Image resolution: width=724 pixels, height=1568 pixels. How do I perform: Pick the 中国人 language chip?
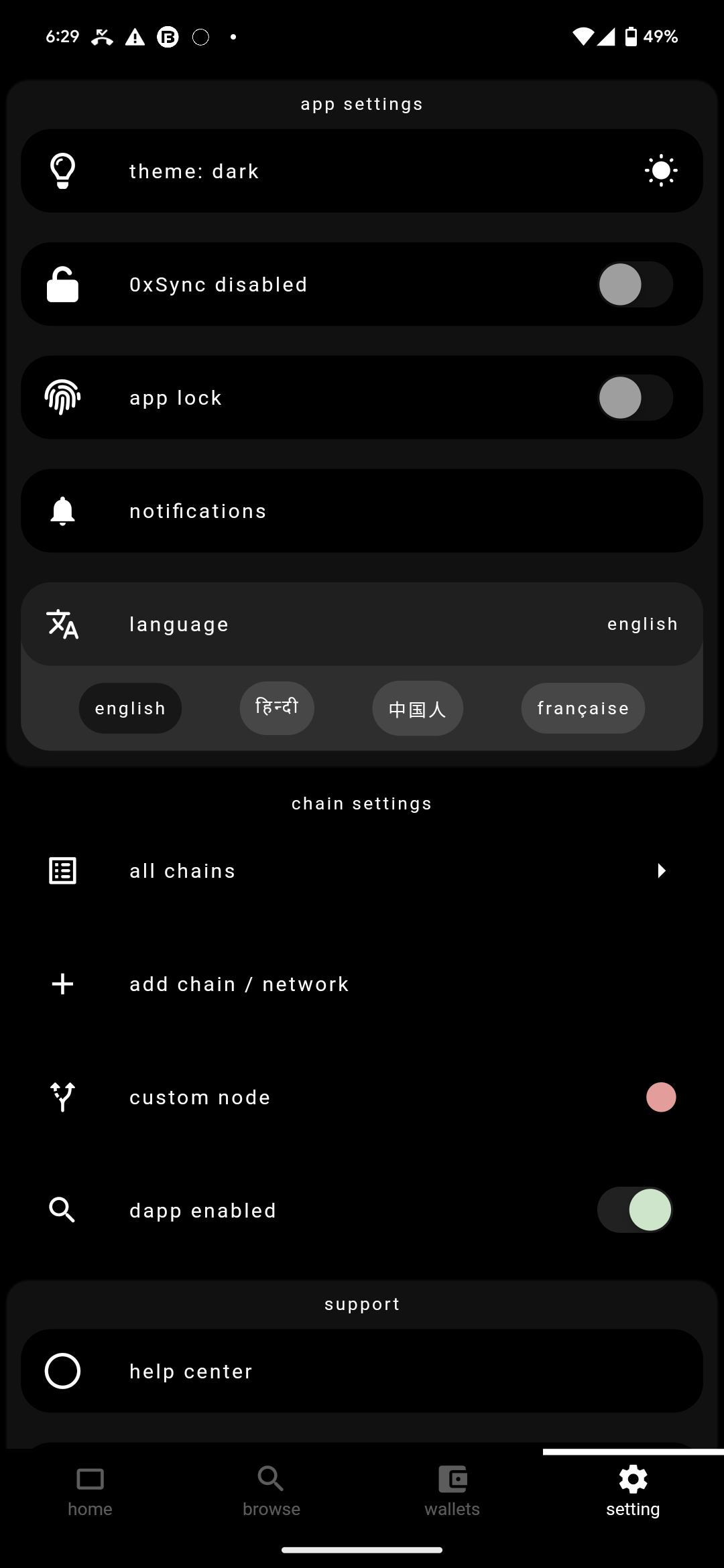click(418, 709)
